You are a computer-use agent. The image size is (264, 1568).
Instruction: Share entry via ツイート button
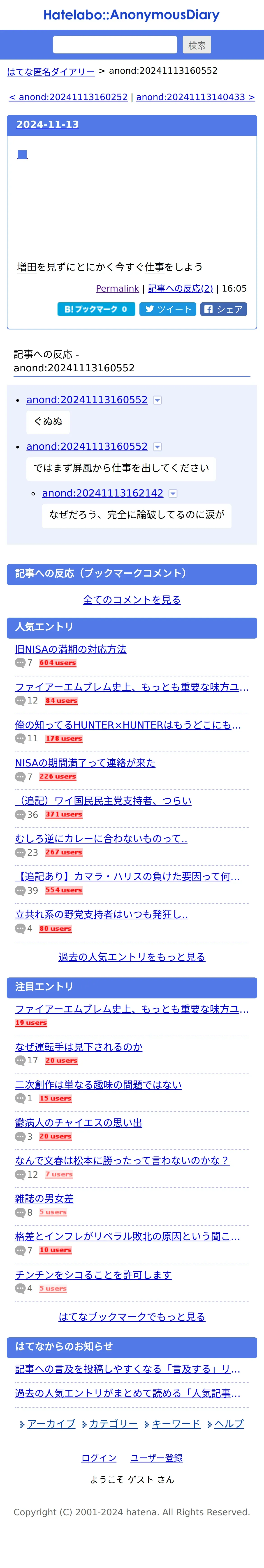click(x=168, y=309)
